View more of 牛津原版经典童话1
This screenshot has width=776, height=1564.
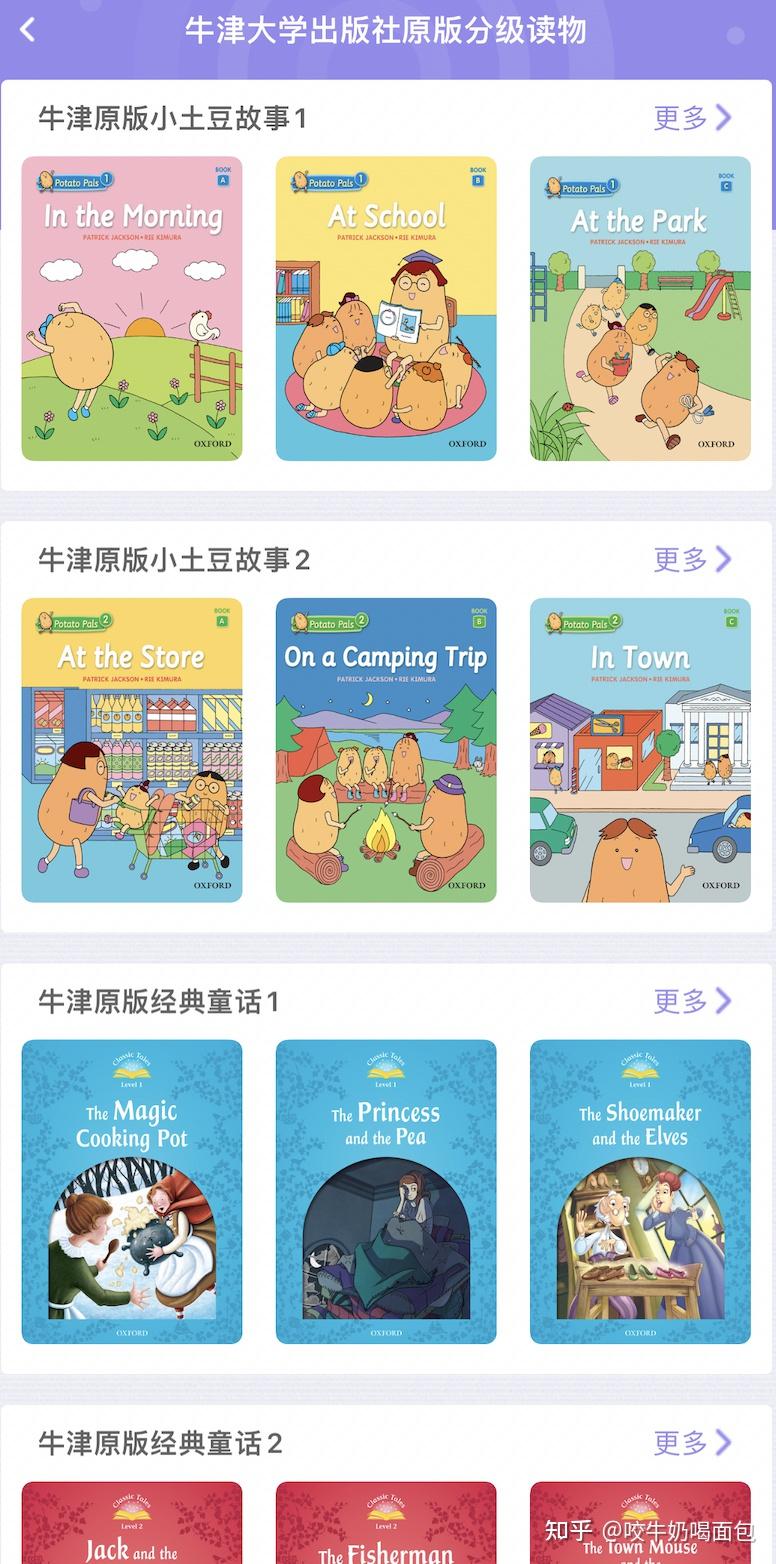692,1001
